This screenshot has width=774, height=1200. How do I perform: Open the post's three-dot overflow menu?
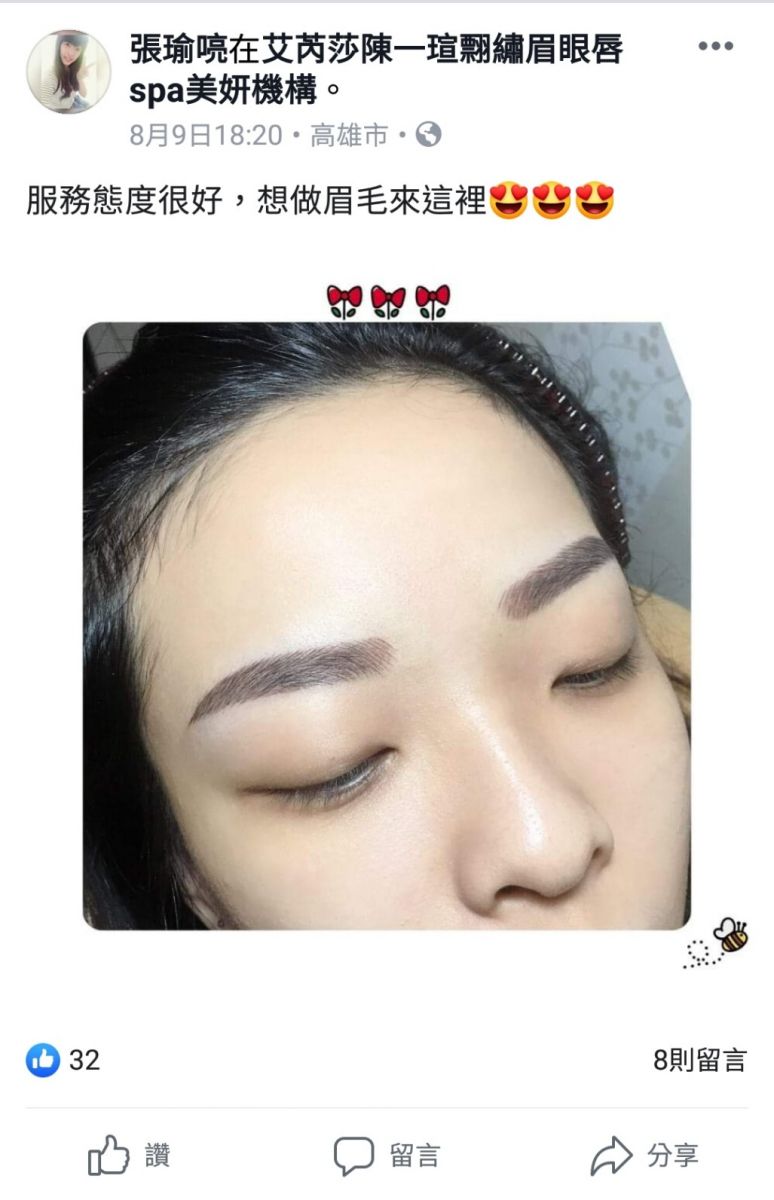[715, 47]
